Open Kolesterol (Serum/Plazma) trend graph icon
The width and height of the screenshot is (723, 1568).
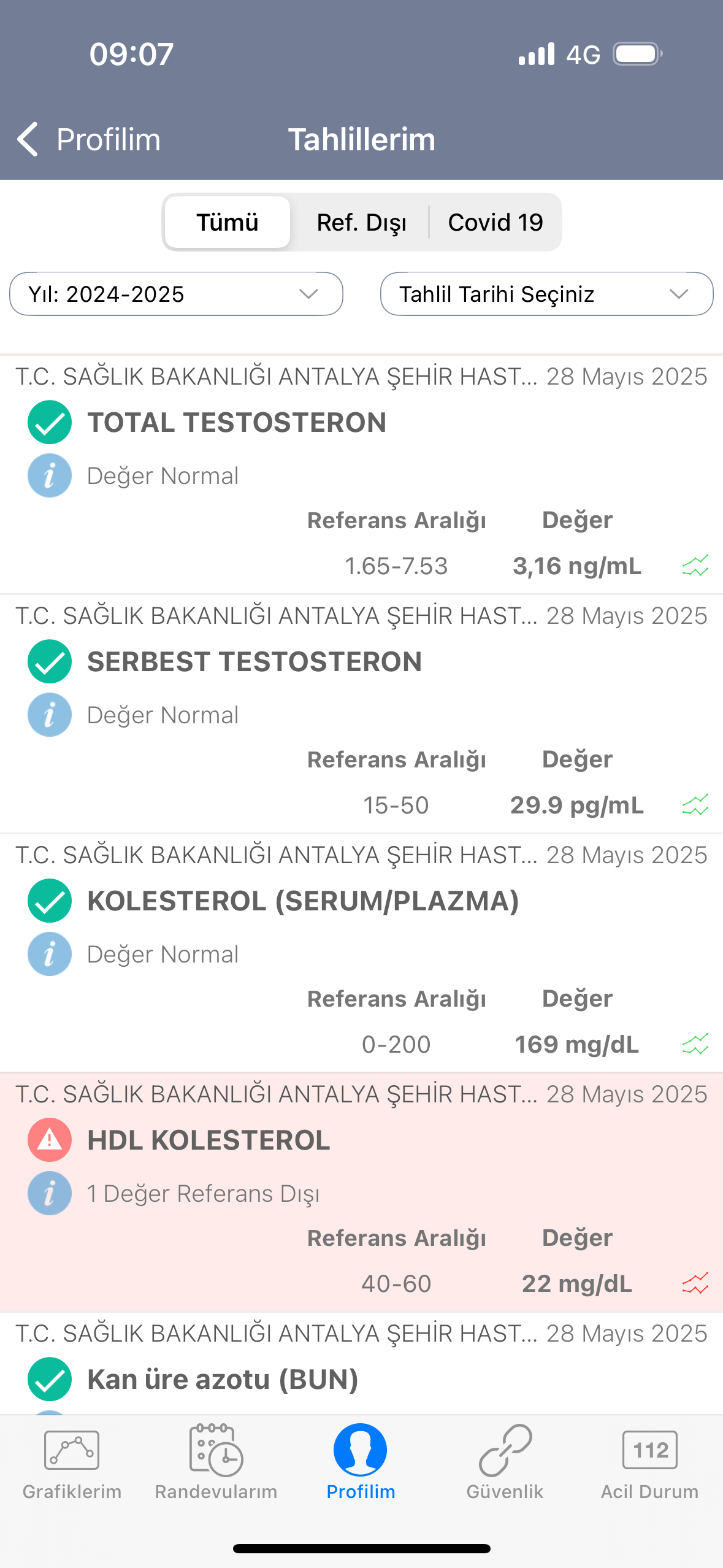point(695,1044)
